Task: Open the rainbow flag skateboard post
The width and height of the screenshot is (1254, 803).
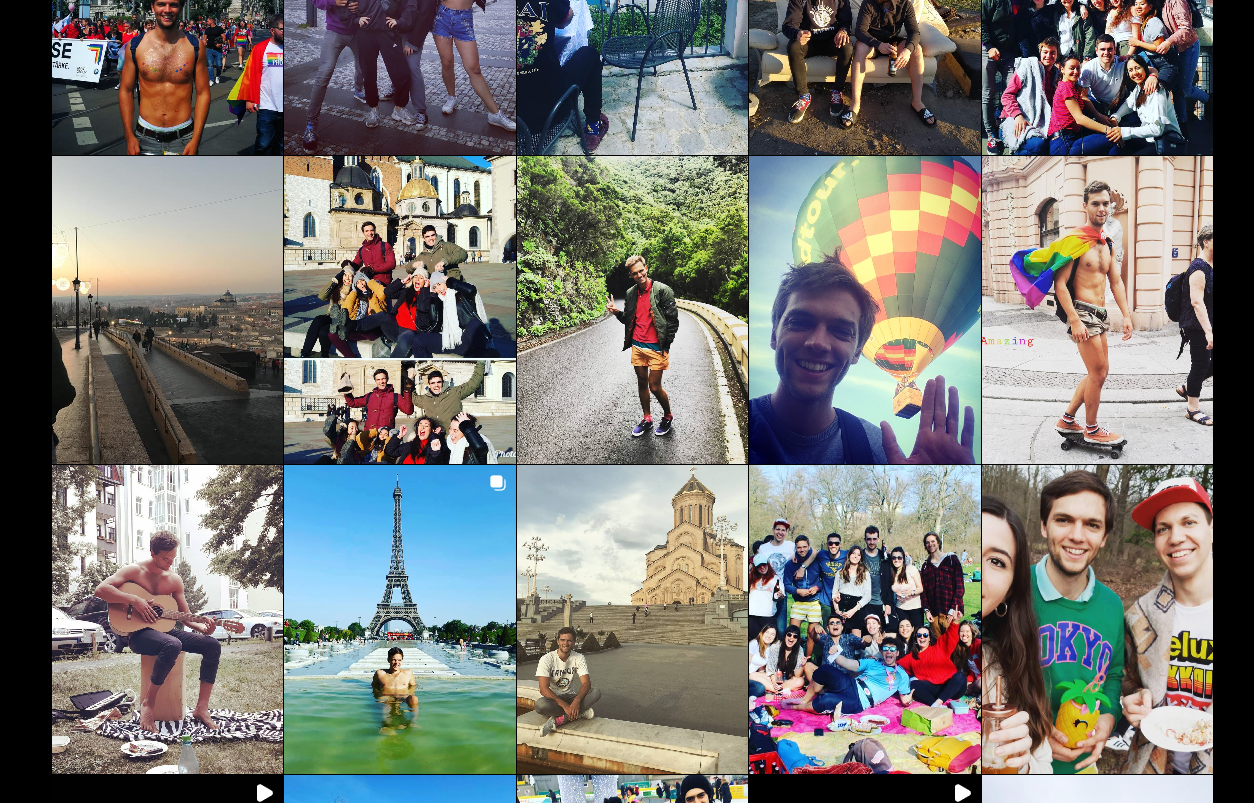Action: tap(1097, 310)
